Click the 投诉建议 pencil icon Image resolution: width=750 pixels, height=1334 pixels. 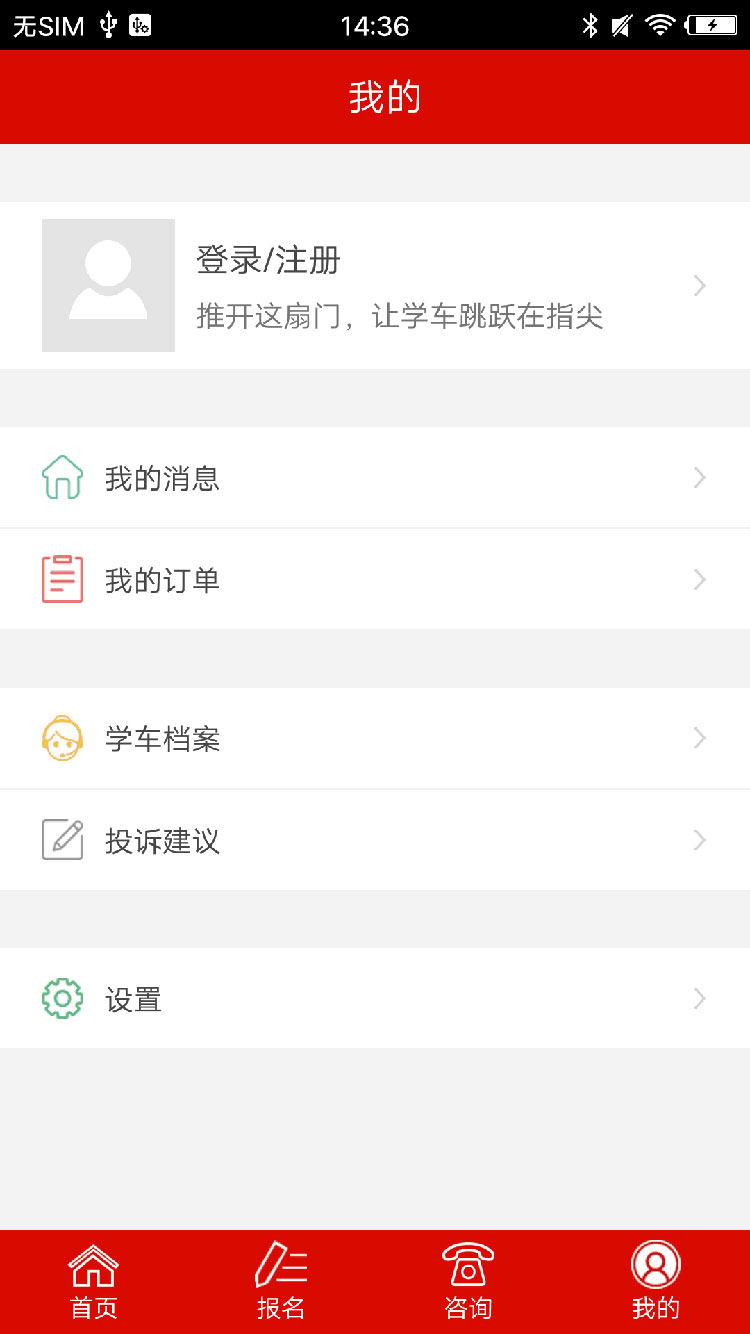[62, 840]
